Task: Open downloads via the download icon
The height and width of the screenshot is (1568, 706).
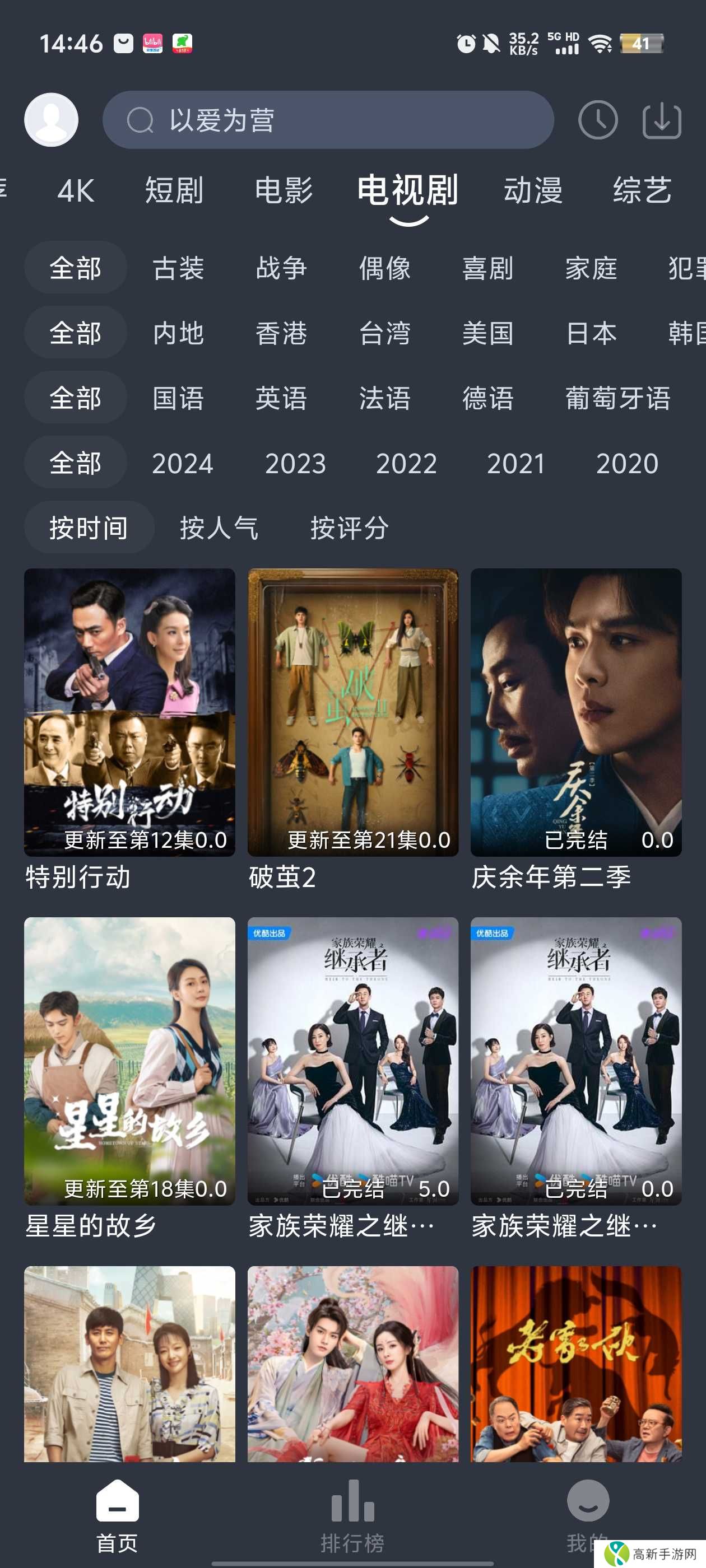Action: point(662,120)
